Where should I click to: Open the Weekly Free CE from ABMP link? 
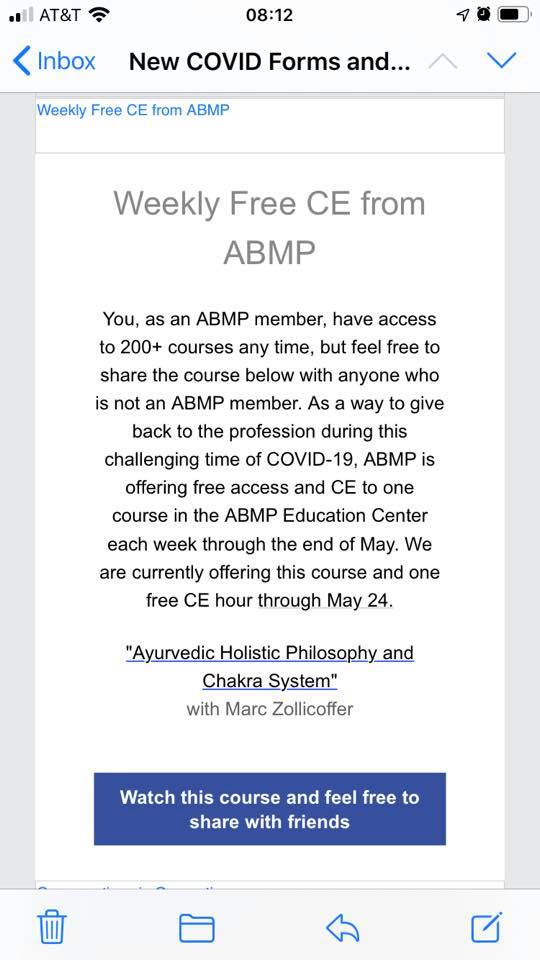[133, 110]
